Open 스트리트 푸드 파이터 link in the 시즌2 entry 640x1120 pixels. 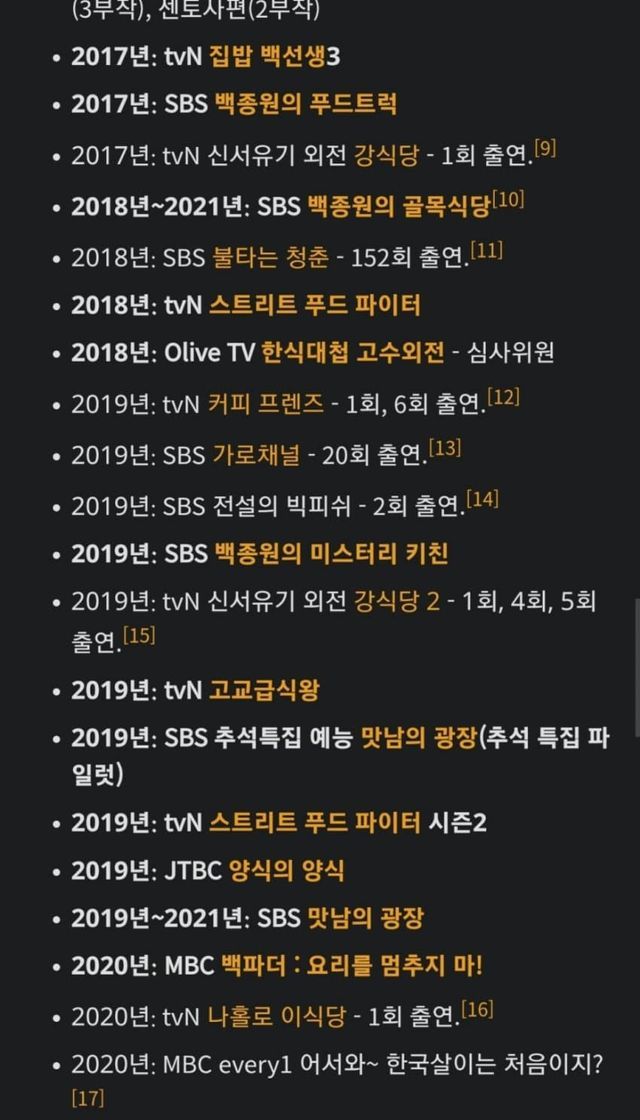(314, 823)
